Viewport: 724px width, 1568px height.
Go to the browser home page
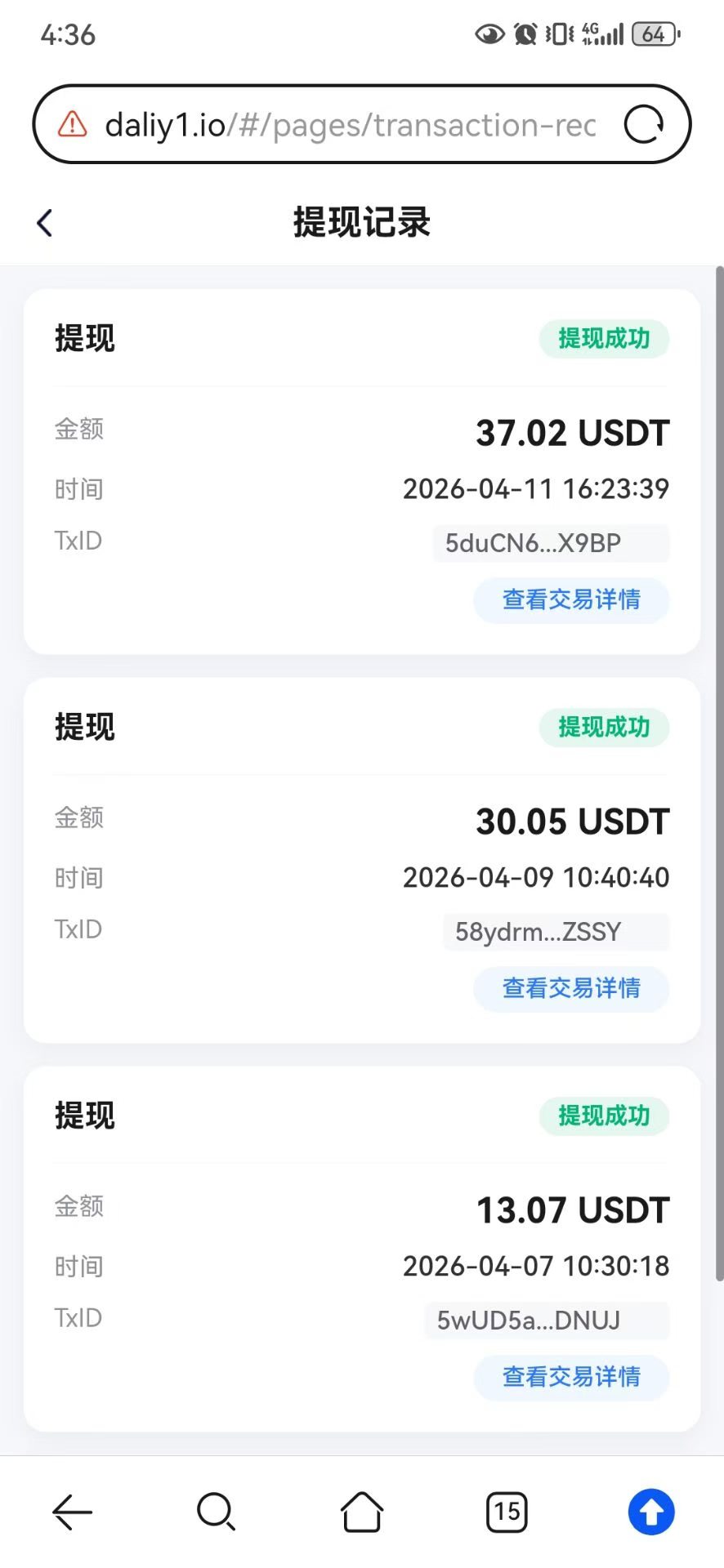pos(362,1512)
